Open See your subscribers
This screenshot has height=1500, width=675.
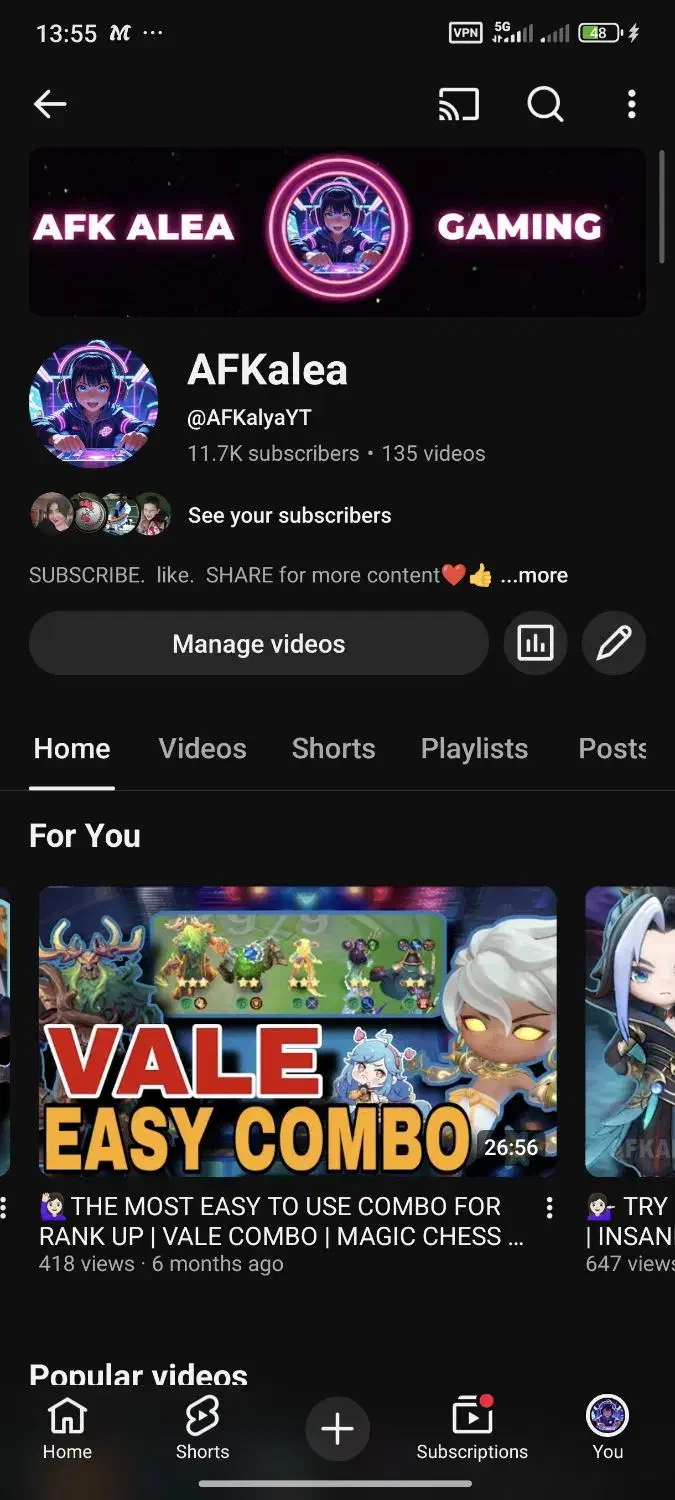click(x=289, y=516)
